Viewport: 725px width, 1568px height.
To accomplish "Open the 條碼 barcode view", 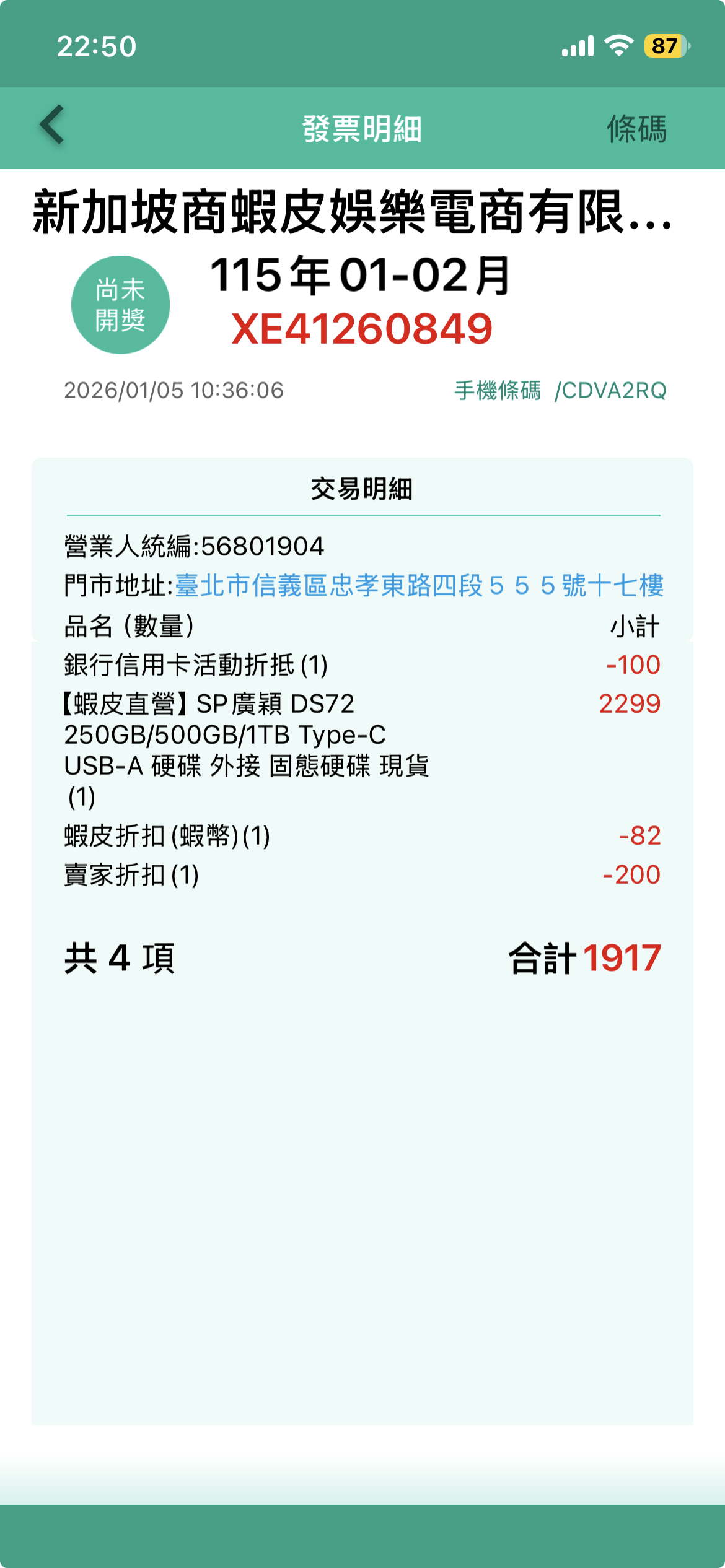I will 636,129.
